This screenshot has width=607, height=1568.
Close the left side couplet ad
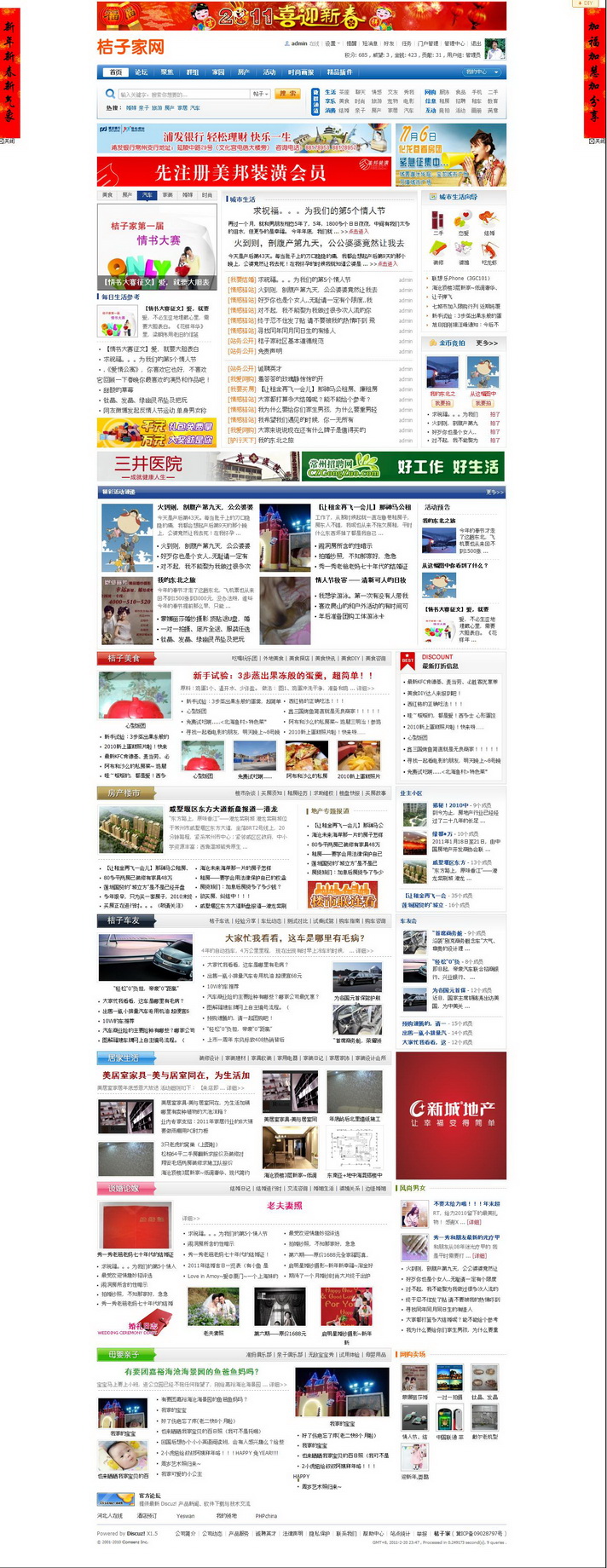[9, 141]
